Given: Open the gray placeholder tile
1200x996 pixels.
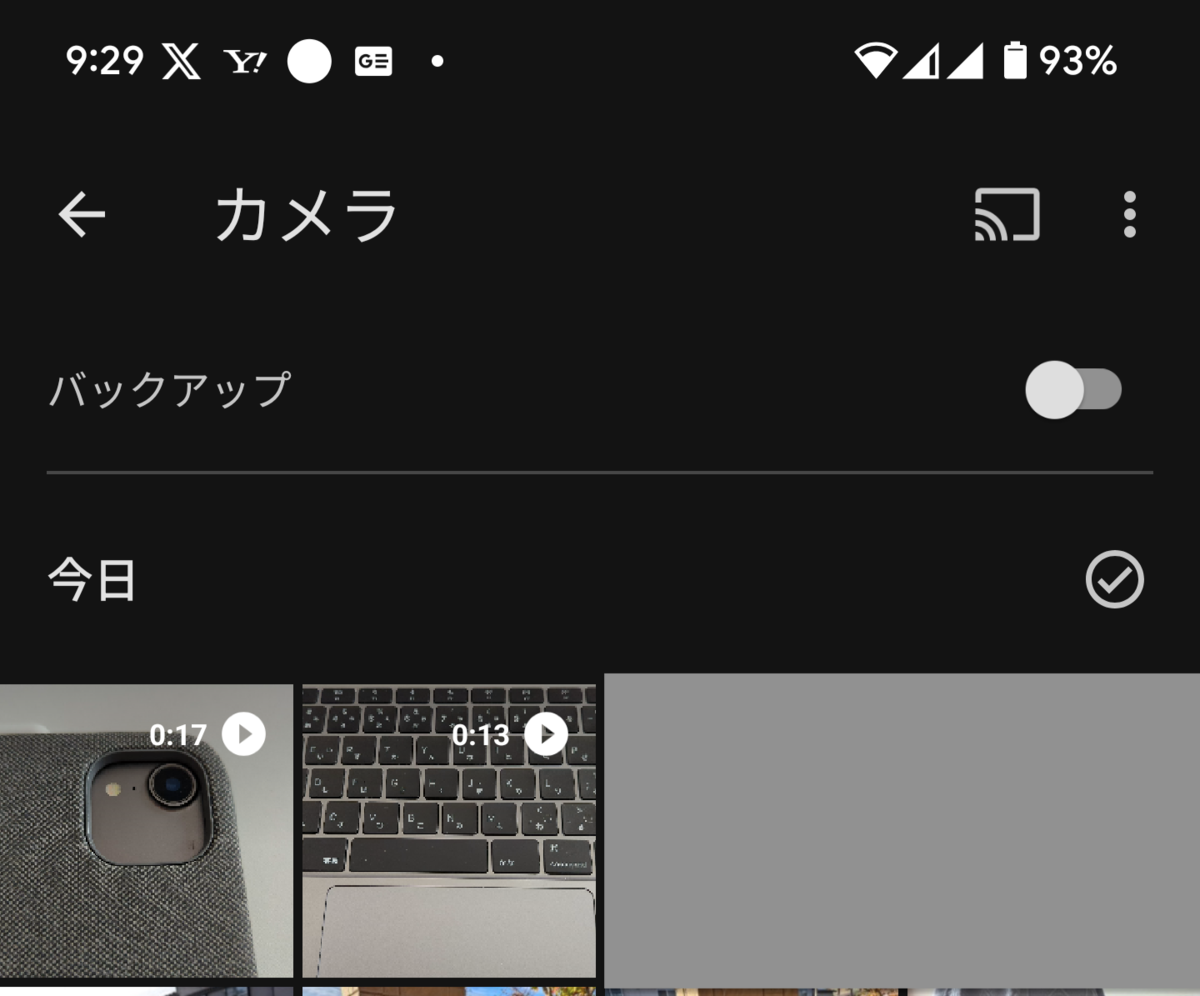Looking at the screenshot, I should (x=902, y=830).
